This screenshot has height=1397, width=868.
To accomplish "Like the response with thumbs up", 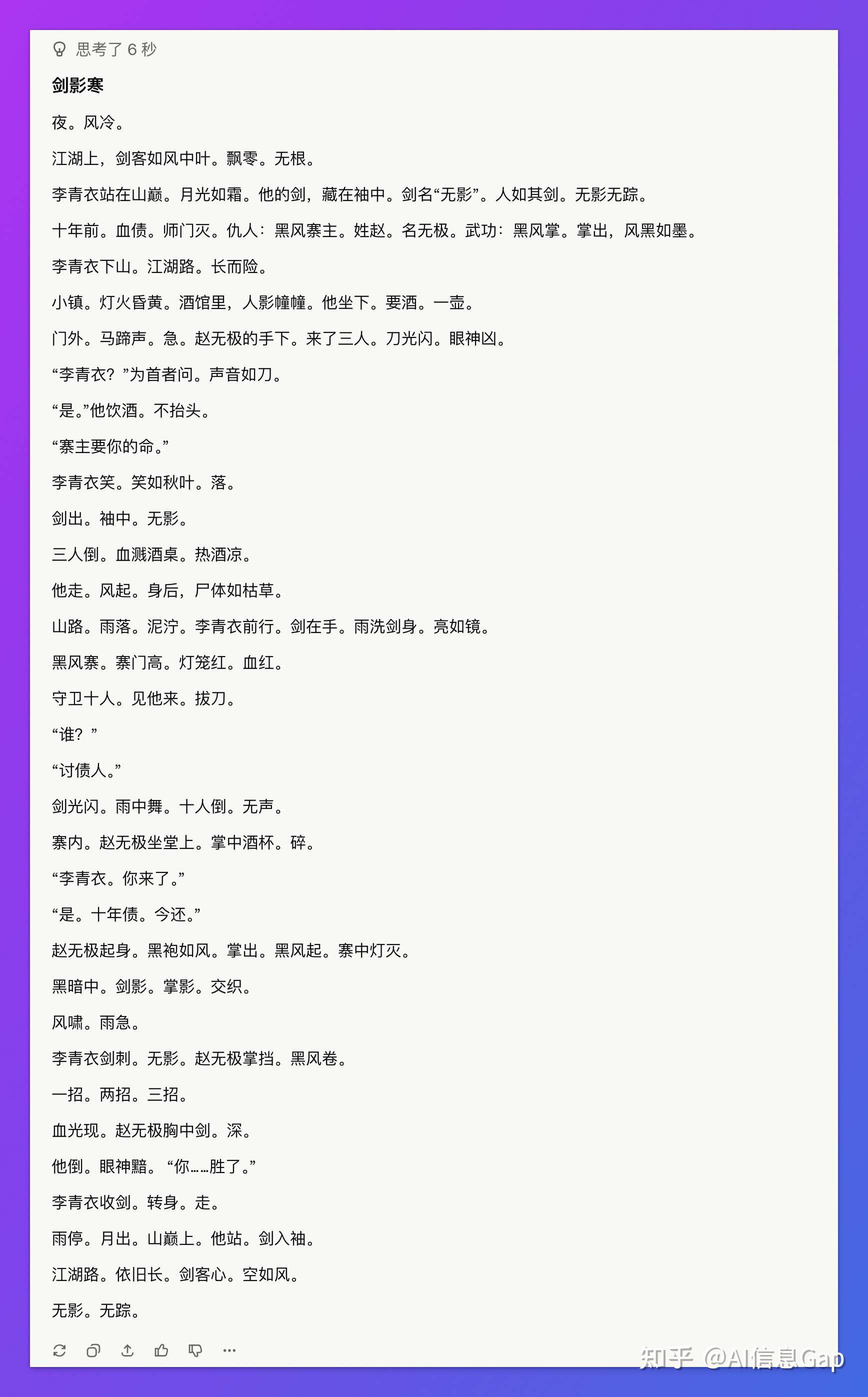I will click(x=161, y=1350).
